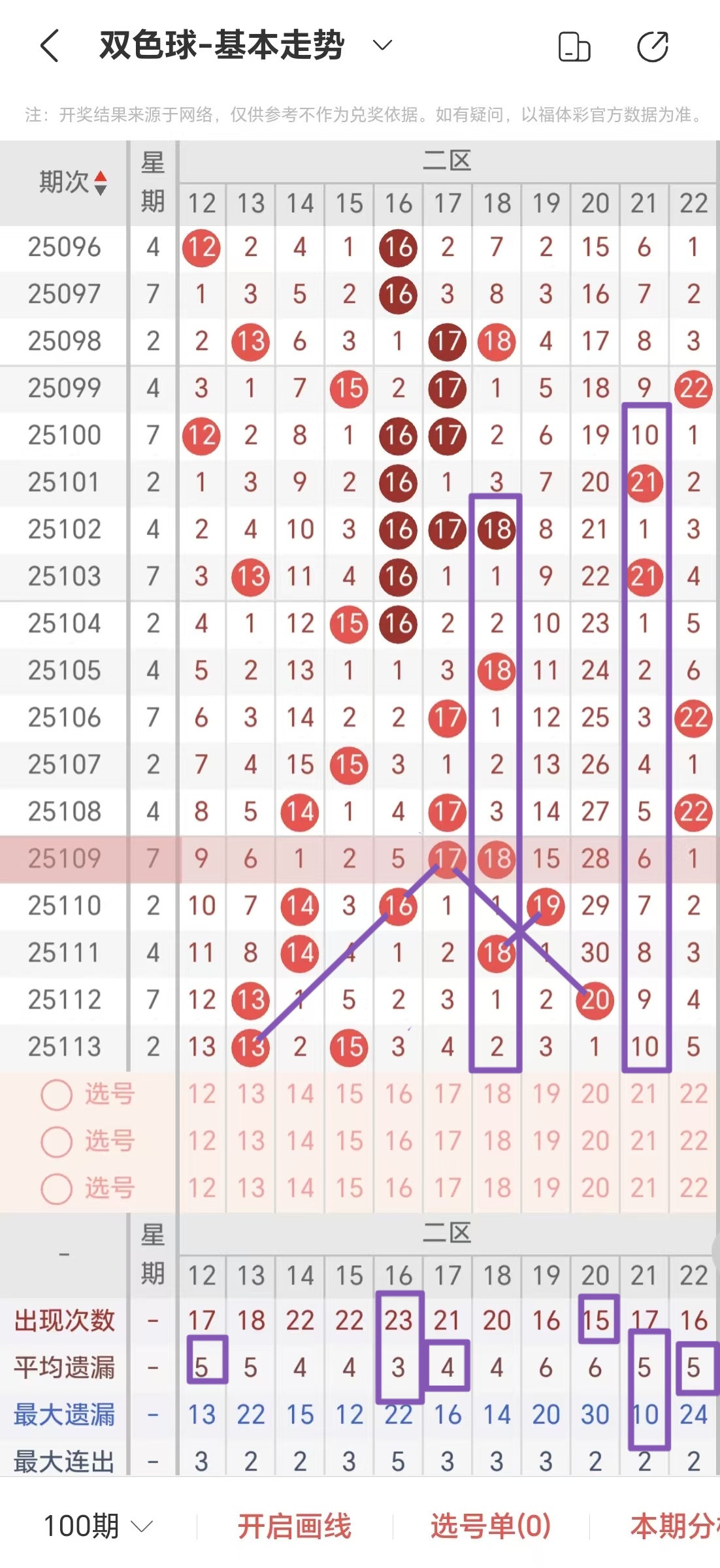
Task: Tap the 星期 column header
Action: [x=152, y=184]
